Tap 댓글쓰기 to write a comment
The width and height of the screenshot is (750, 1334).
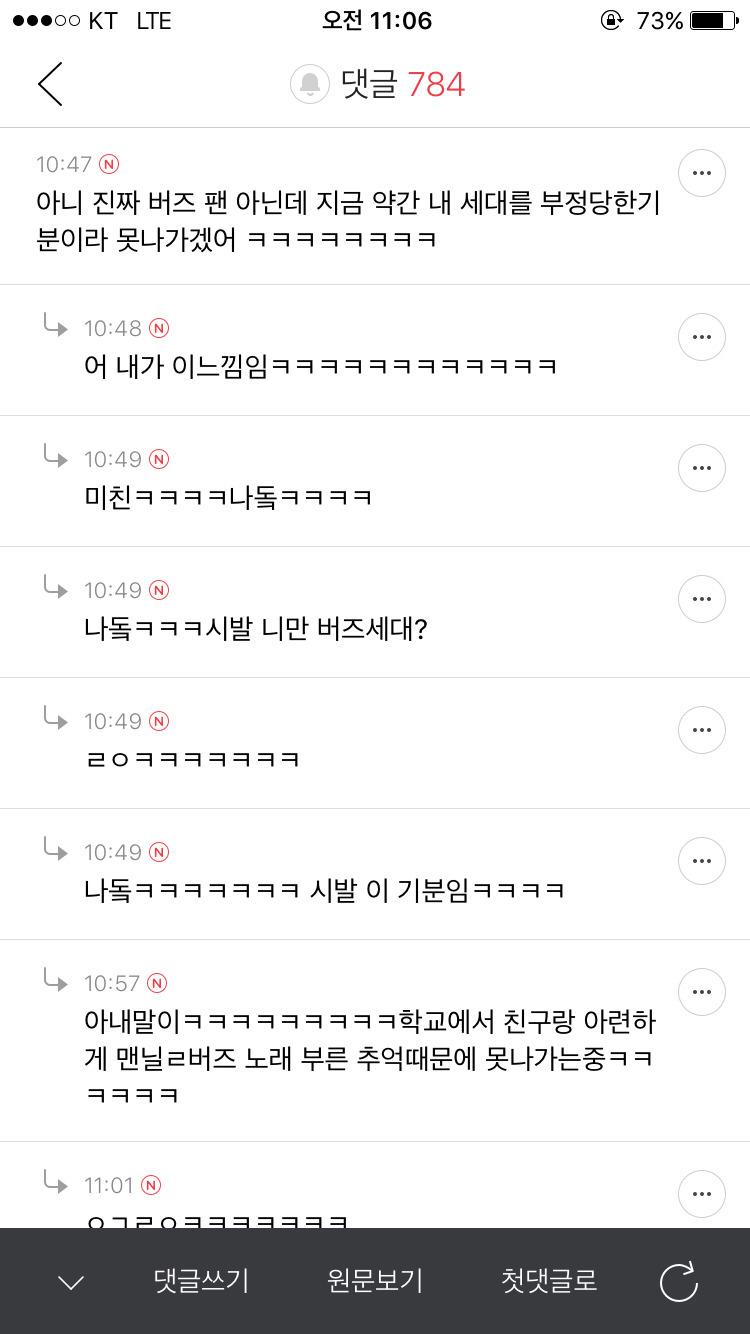200,1280
